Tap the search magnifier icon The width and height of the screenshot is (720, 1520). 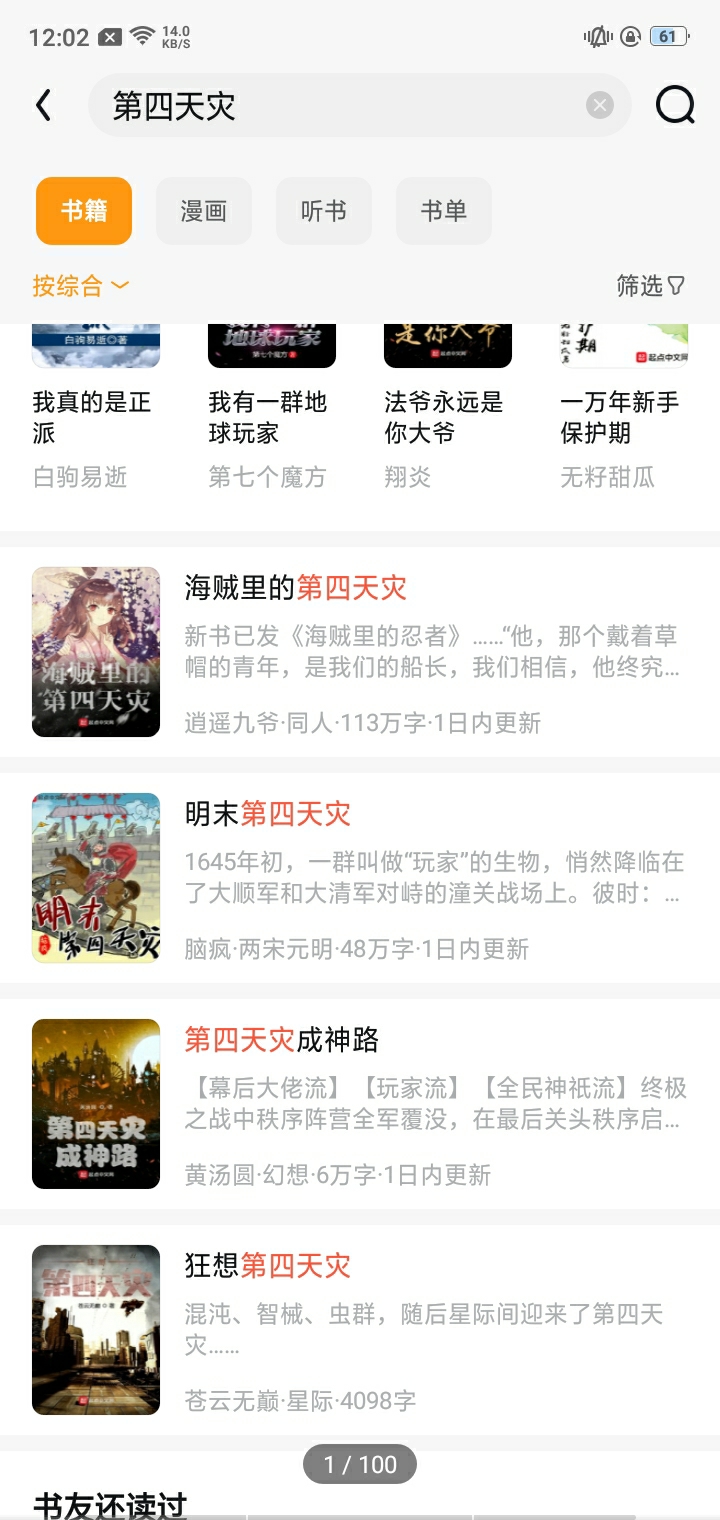[x=675, y=105]
